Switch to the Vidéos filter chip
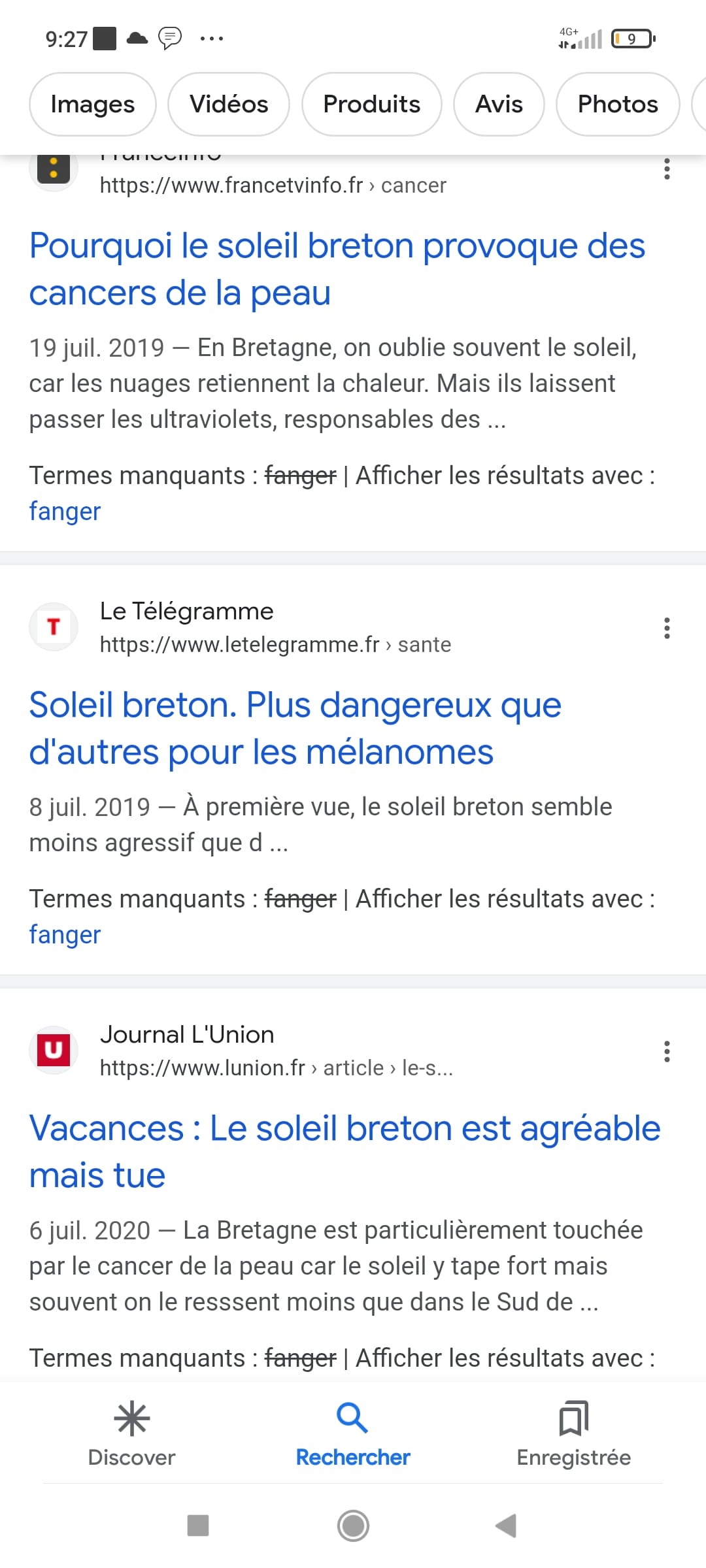The height and width of the screenshot is (1568, 706). (x=229, y=104)
